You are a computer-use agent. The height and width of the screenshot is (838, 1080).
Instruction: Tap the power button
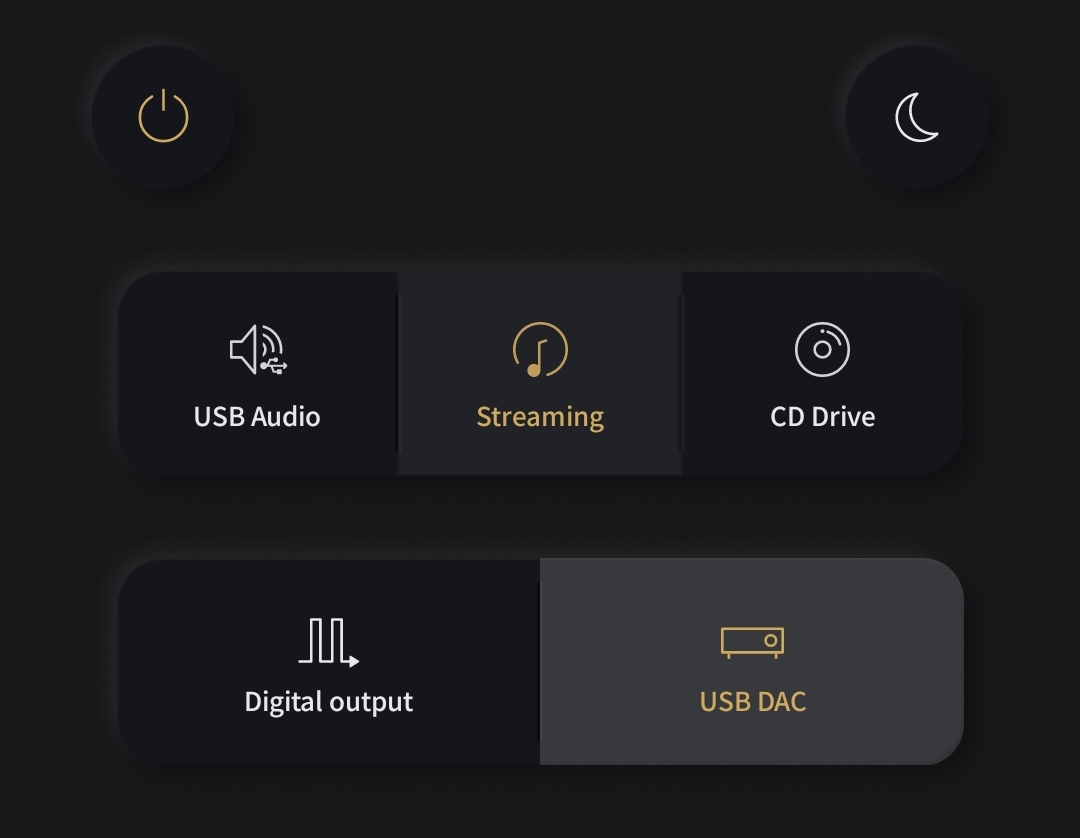tap(163, 116)
